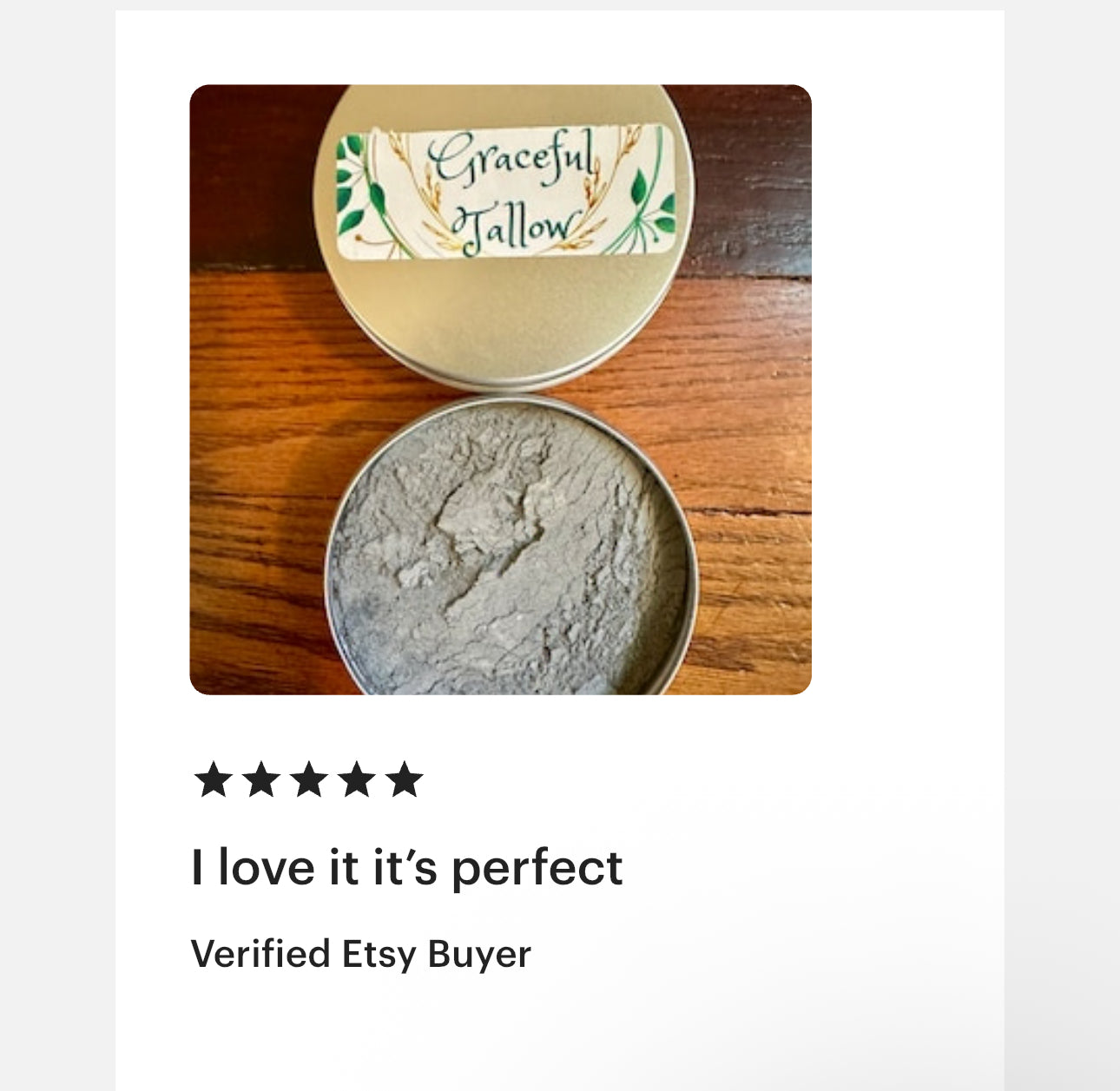Image resolution: width=1120 pixels, height=1091 pixels.
Task: Open the Graceful Tallow review photo
Action: pyautogui.click(x=500, y=389)
